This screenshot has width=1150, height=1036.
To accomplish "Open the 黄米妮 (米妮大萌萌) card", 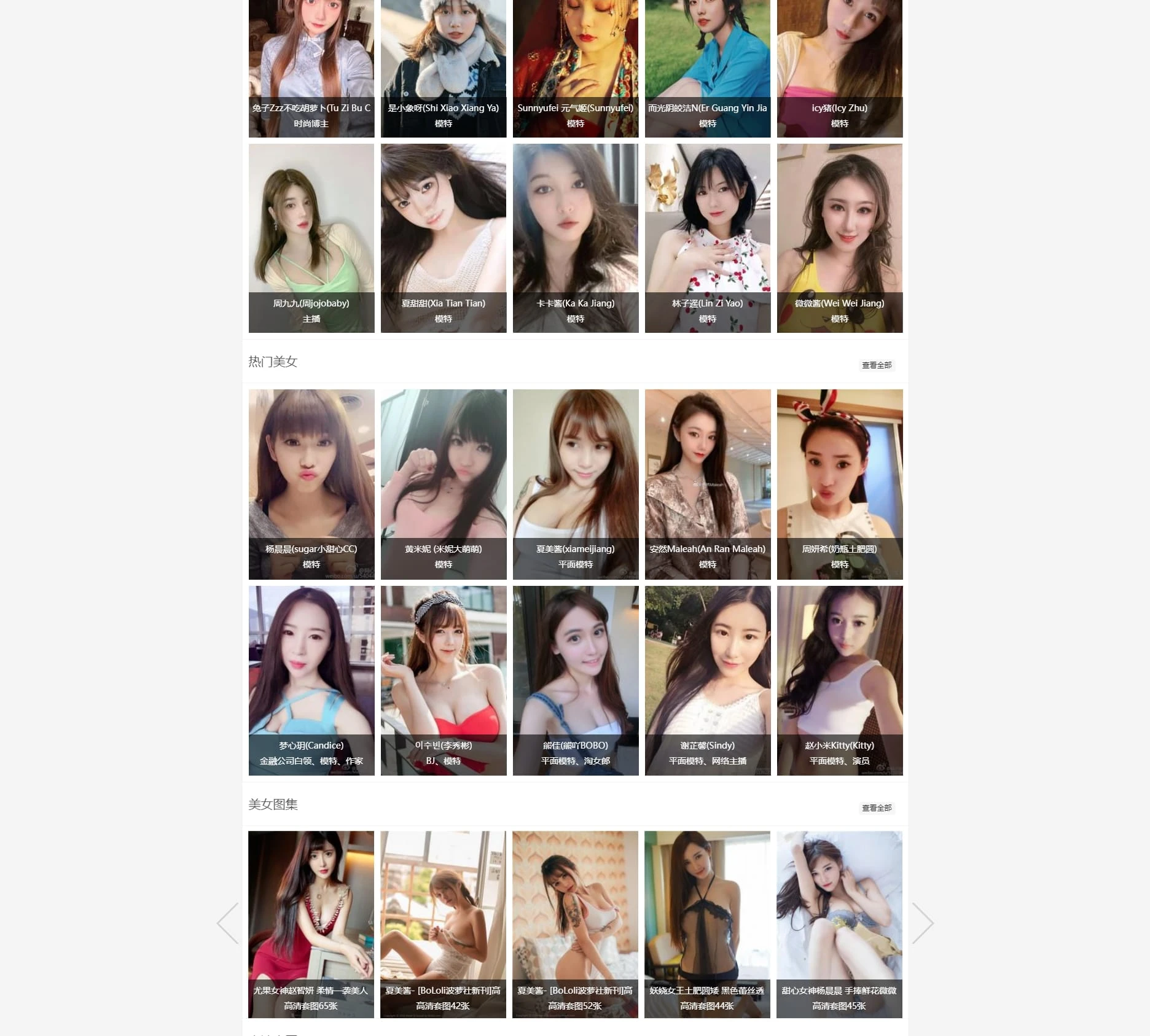I will tap(444, 484).
